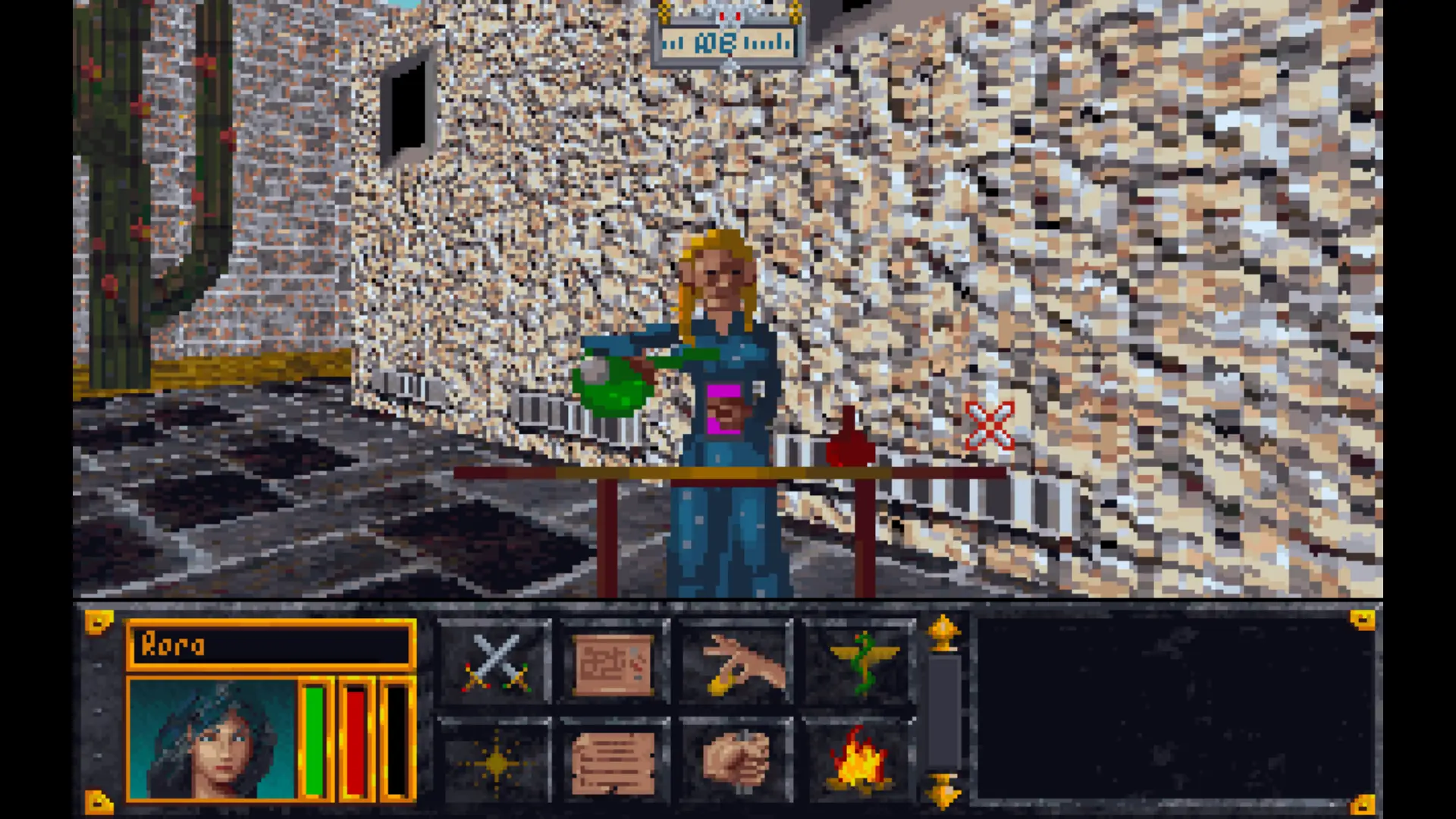
Task: Tap the down arrow beside the message panel
Action: pyautogui.click(x=943, y=793)
